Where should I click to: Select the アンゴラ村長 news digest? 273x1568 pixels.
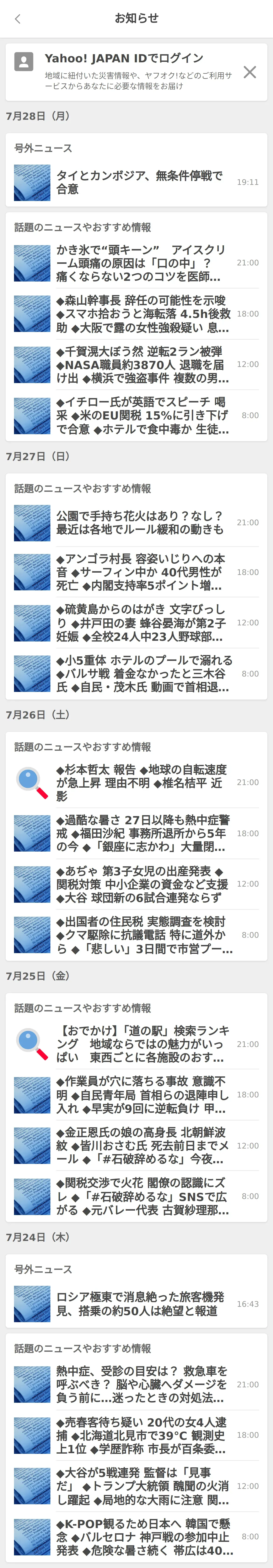[140, 572]
